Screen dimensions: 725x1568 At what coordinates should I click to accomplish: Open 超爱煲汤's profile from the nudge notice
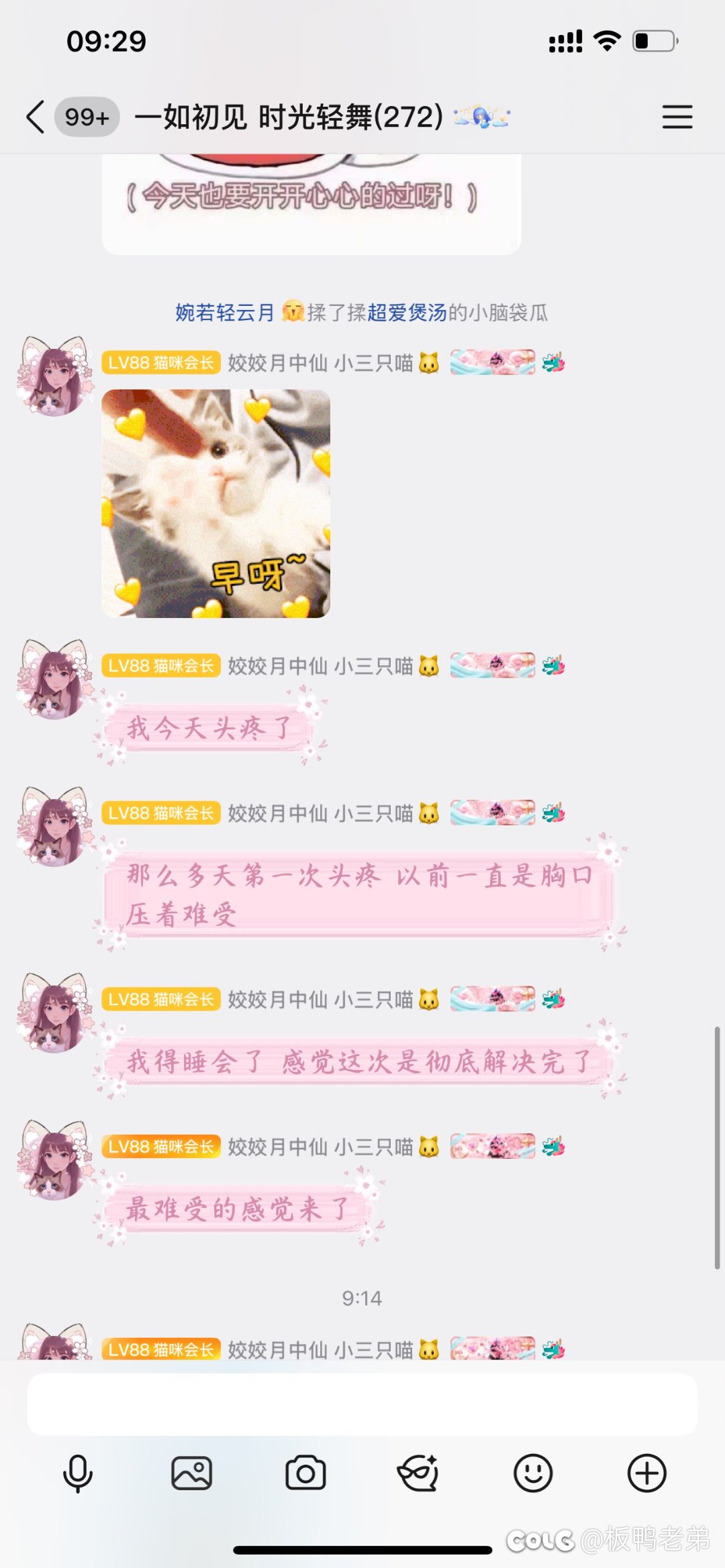pyautogui.click(x=407, y=313)
